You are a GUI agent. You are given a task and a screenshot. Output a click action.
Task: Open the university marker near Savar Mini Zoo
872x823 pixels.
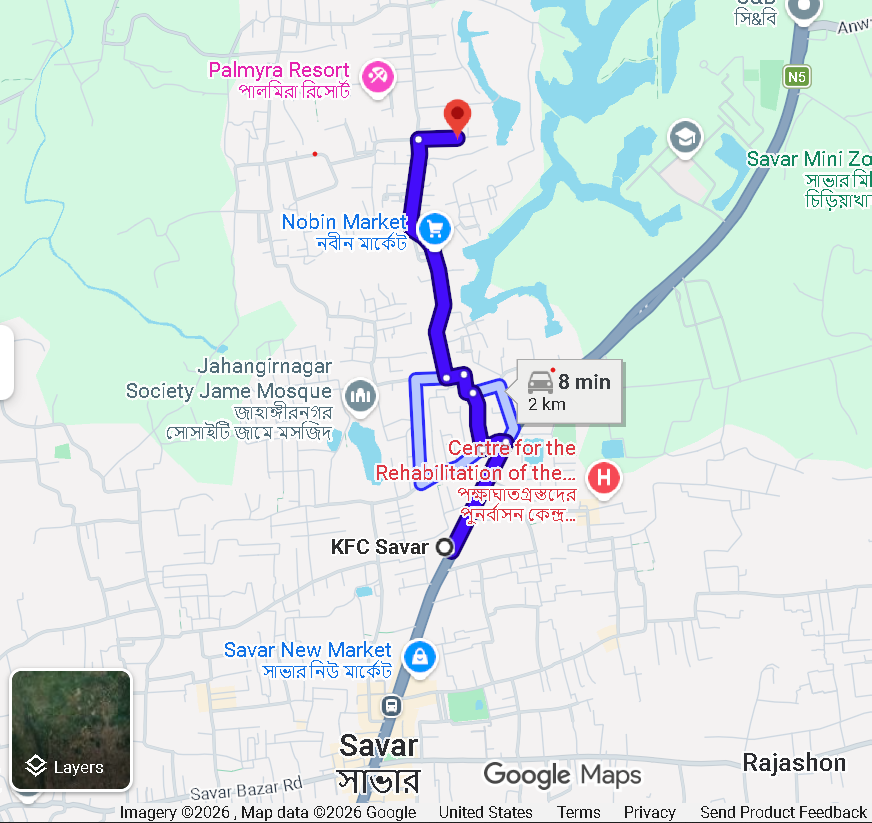[x=685, y=138]
